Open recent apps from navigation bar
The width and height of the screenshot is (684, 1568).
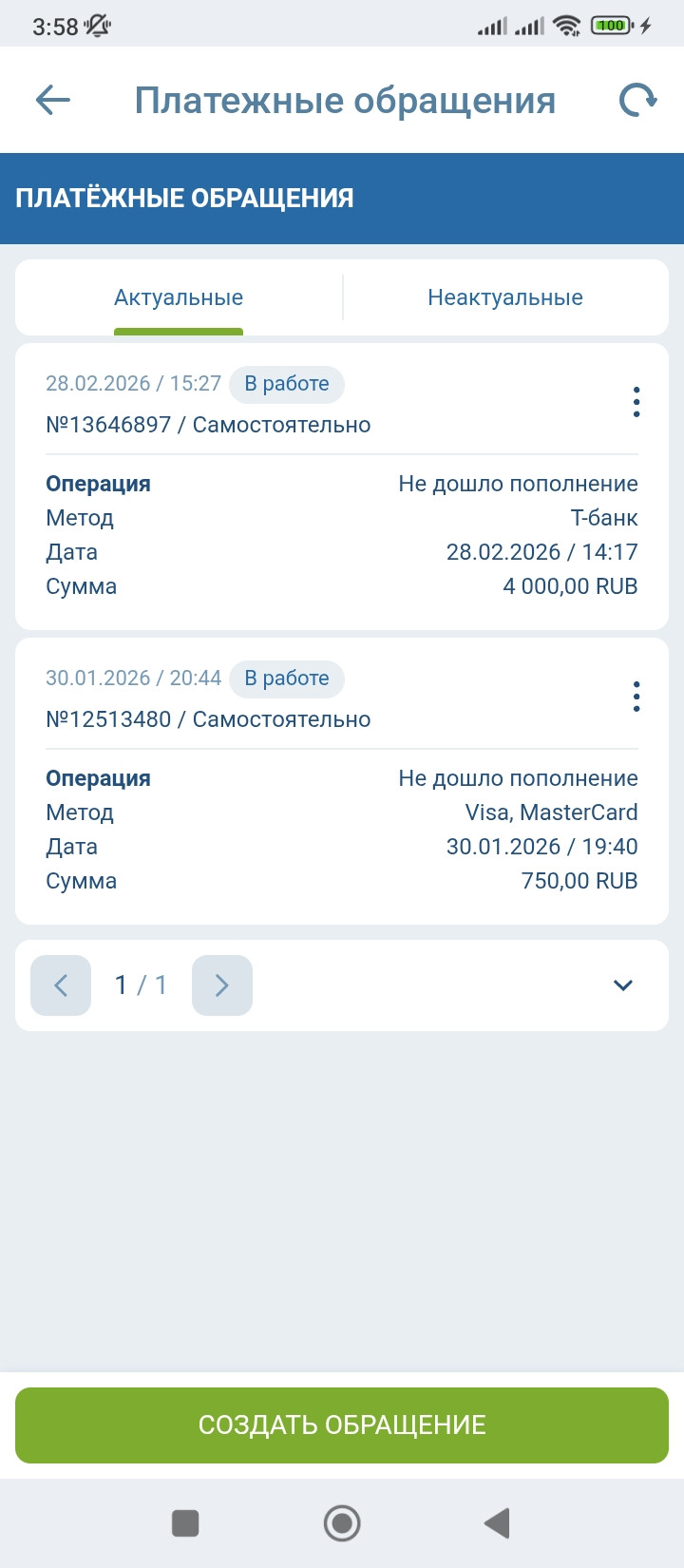pos(185,1523)
